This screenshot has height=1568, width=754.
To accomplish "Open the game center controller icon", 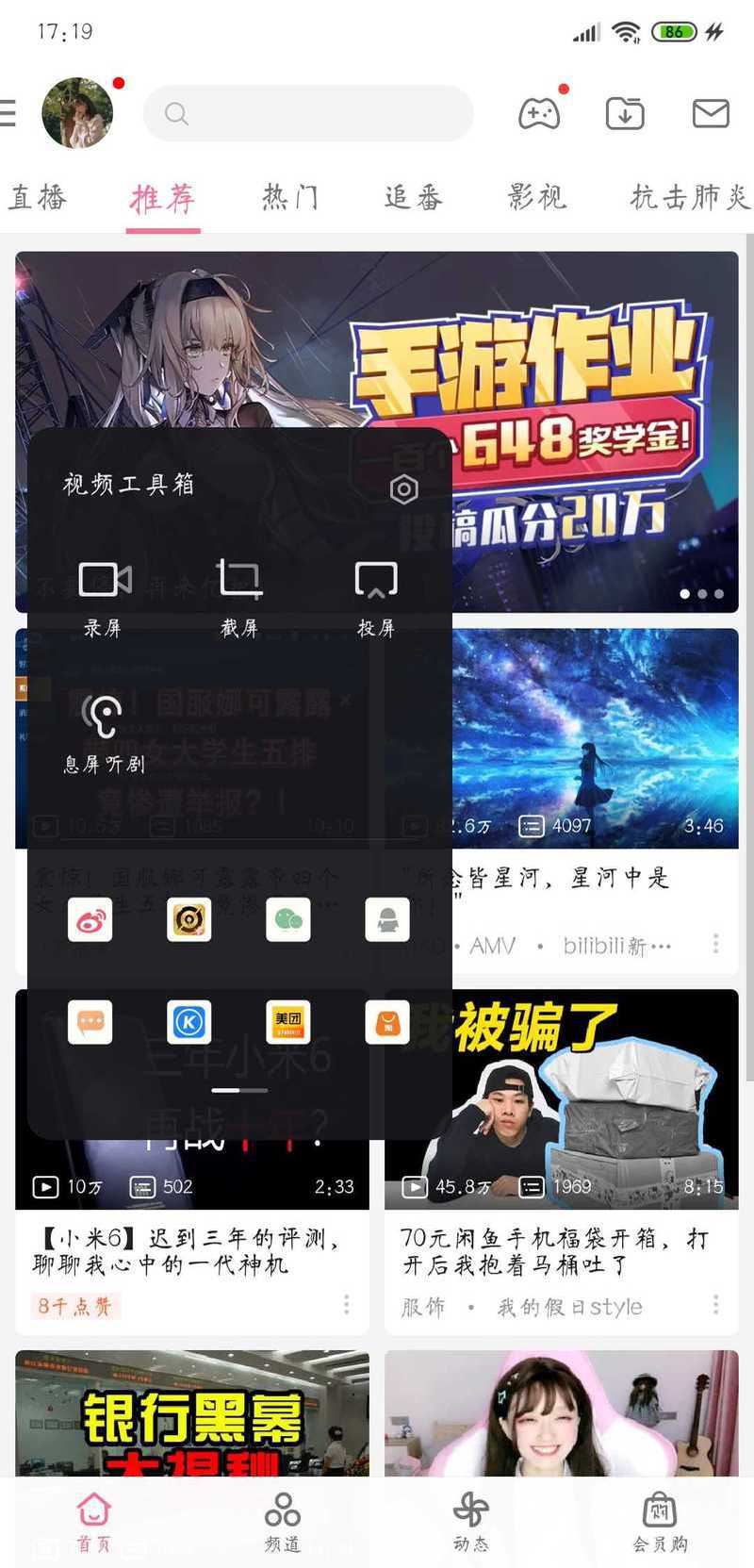I will (x=539, y=114).
